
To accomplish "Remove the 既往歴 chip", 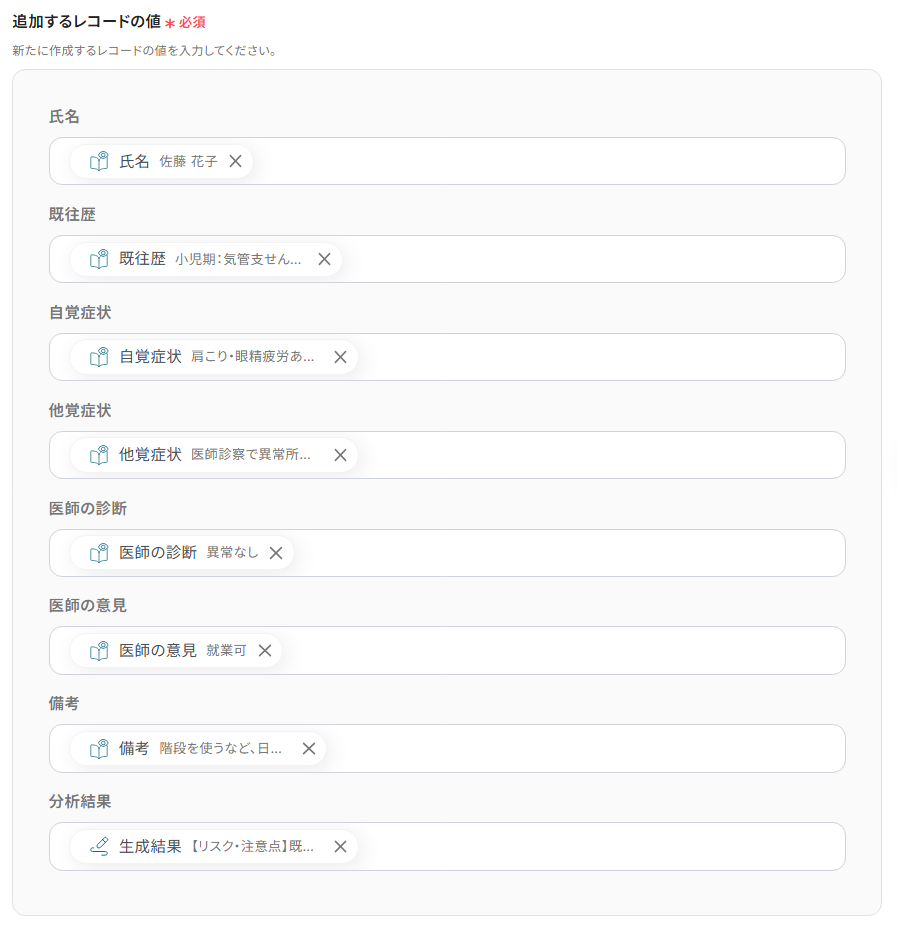I will tap(324, 259).
